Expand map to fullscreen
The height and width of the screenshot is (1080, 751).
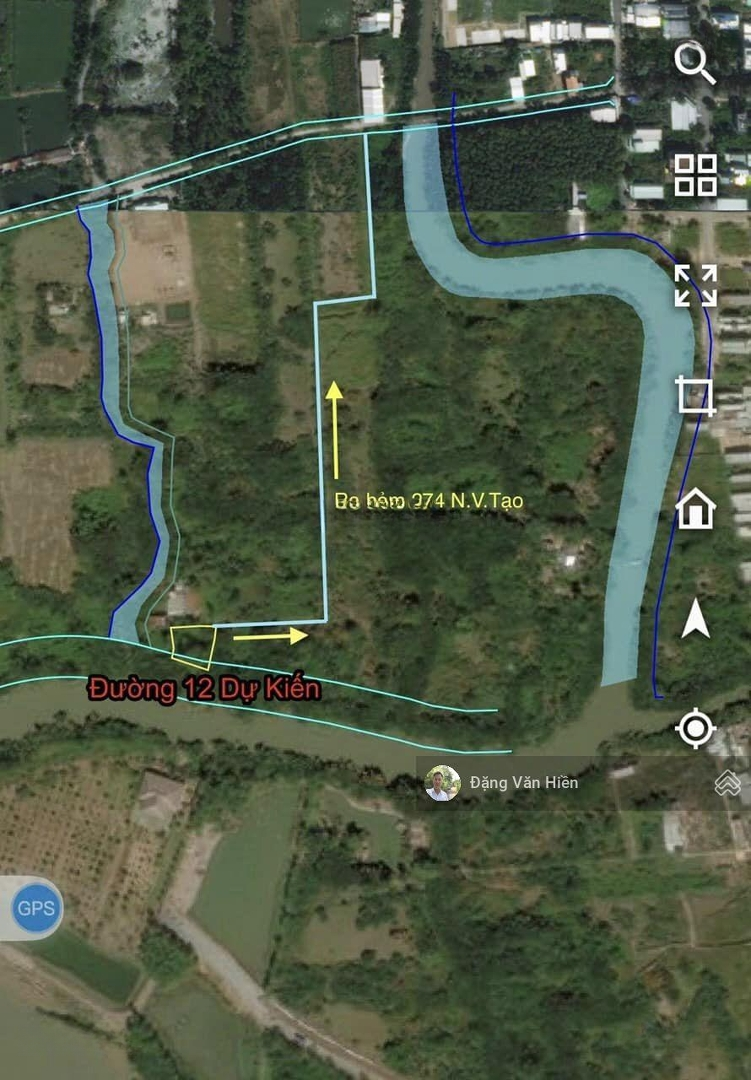tap(695, 285)
